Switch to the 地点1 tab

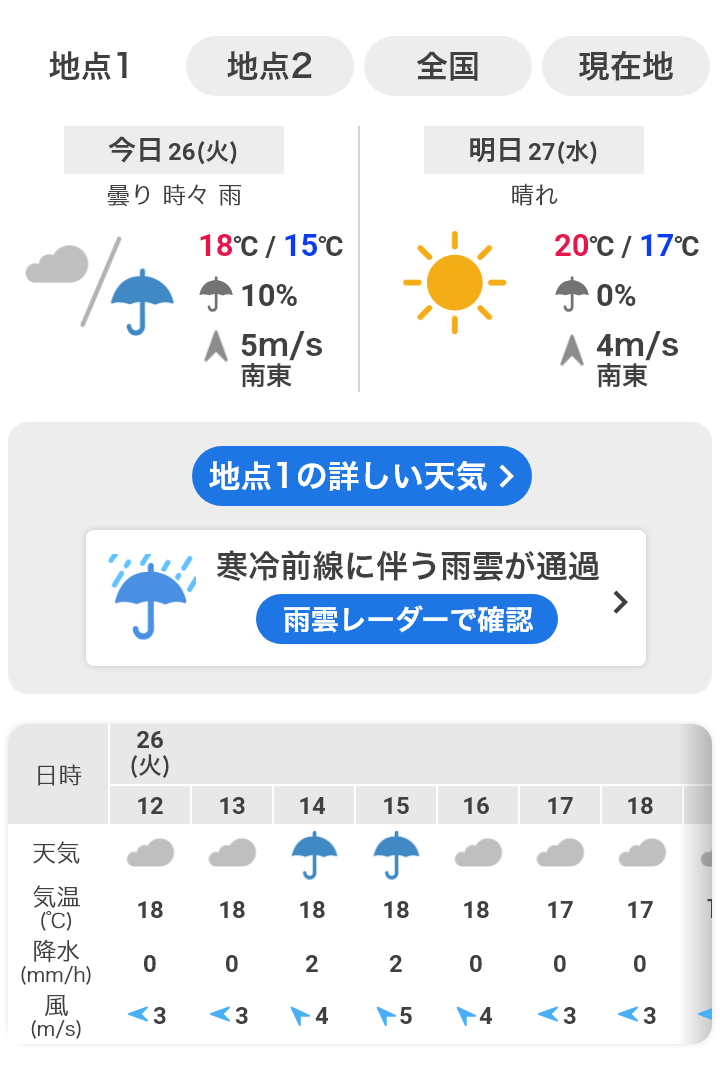(91, 67)
